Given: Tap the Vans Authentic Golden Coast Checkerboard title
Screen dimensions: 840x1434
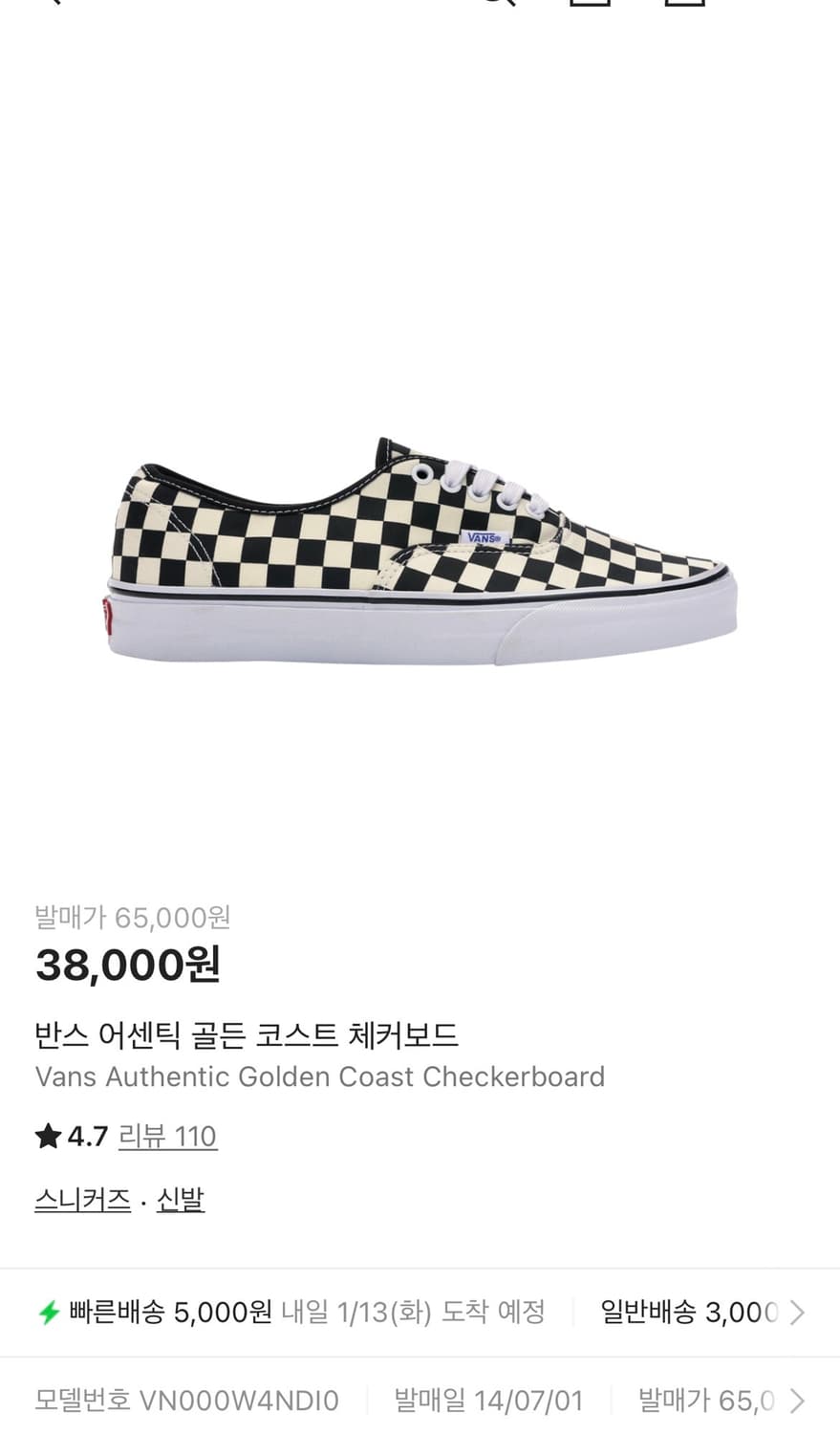Looking at the screenshot, I should (320, 1076).
